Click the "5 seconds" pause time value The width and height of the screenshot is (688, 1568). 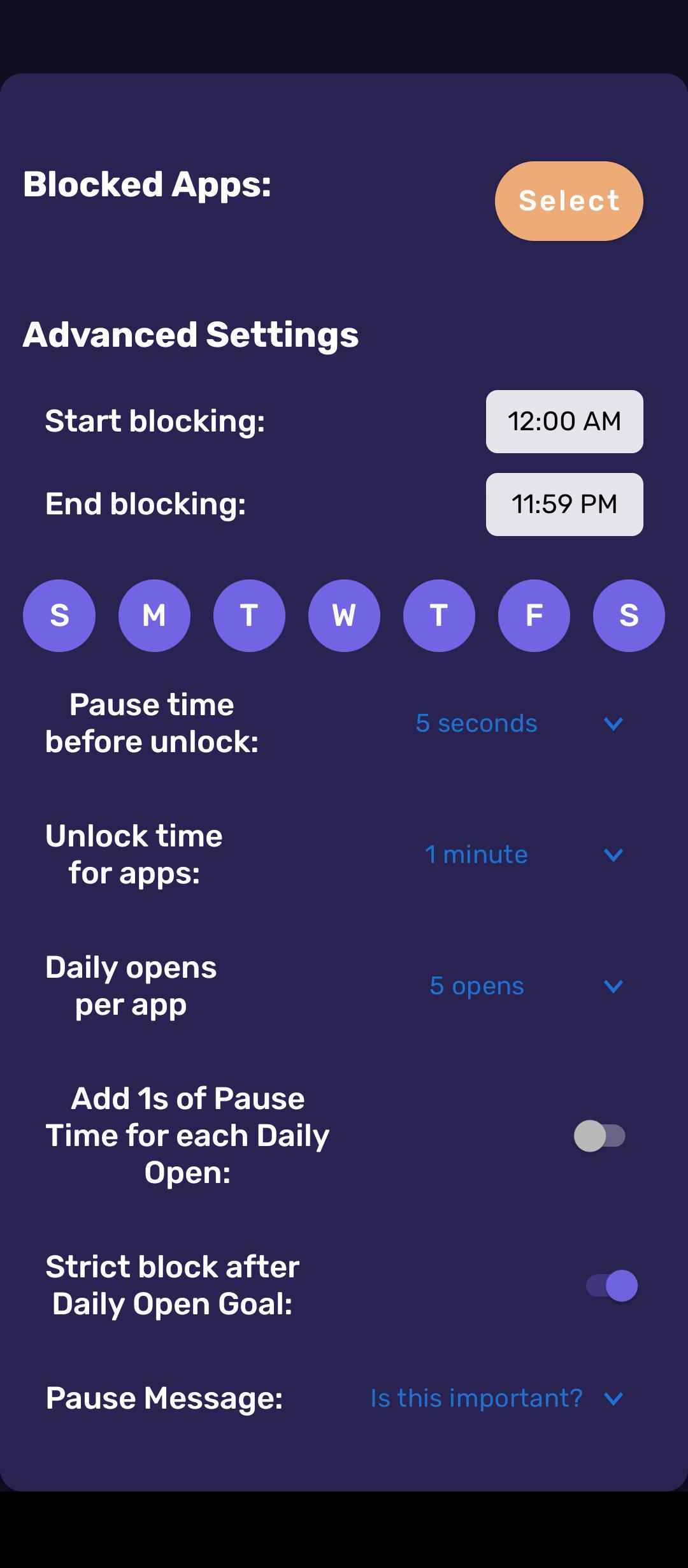476,723
